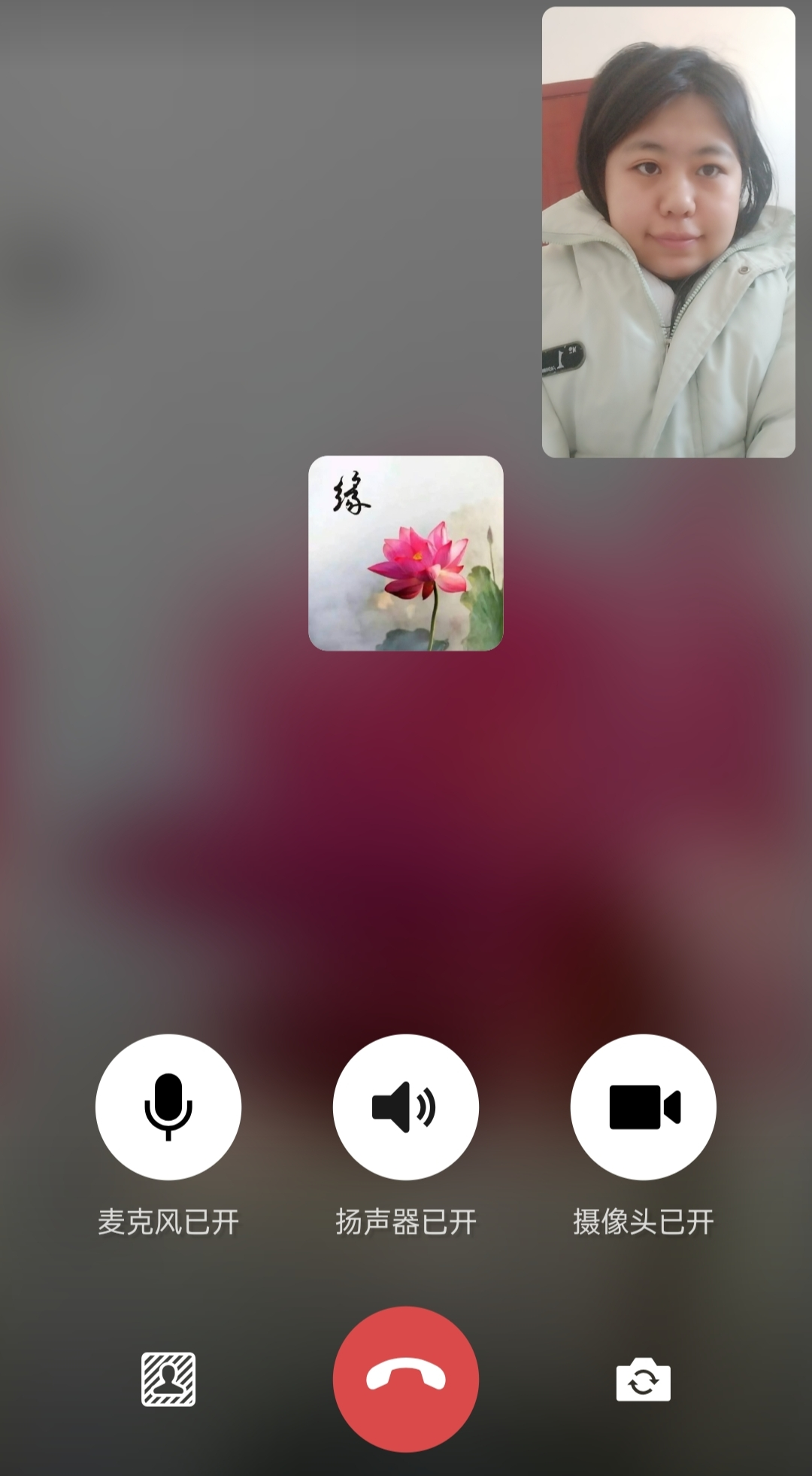The height and width of the screenshot is (1476, 812).
Task: Turn off the speaker (扬声器已开)
Action: [x=405, y=1107]
